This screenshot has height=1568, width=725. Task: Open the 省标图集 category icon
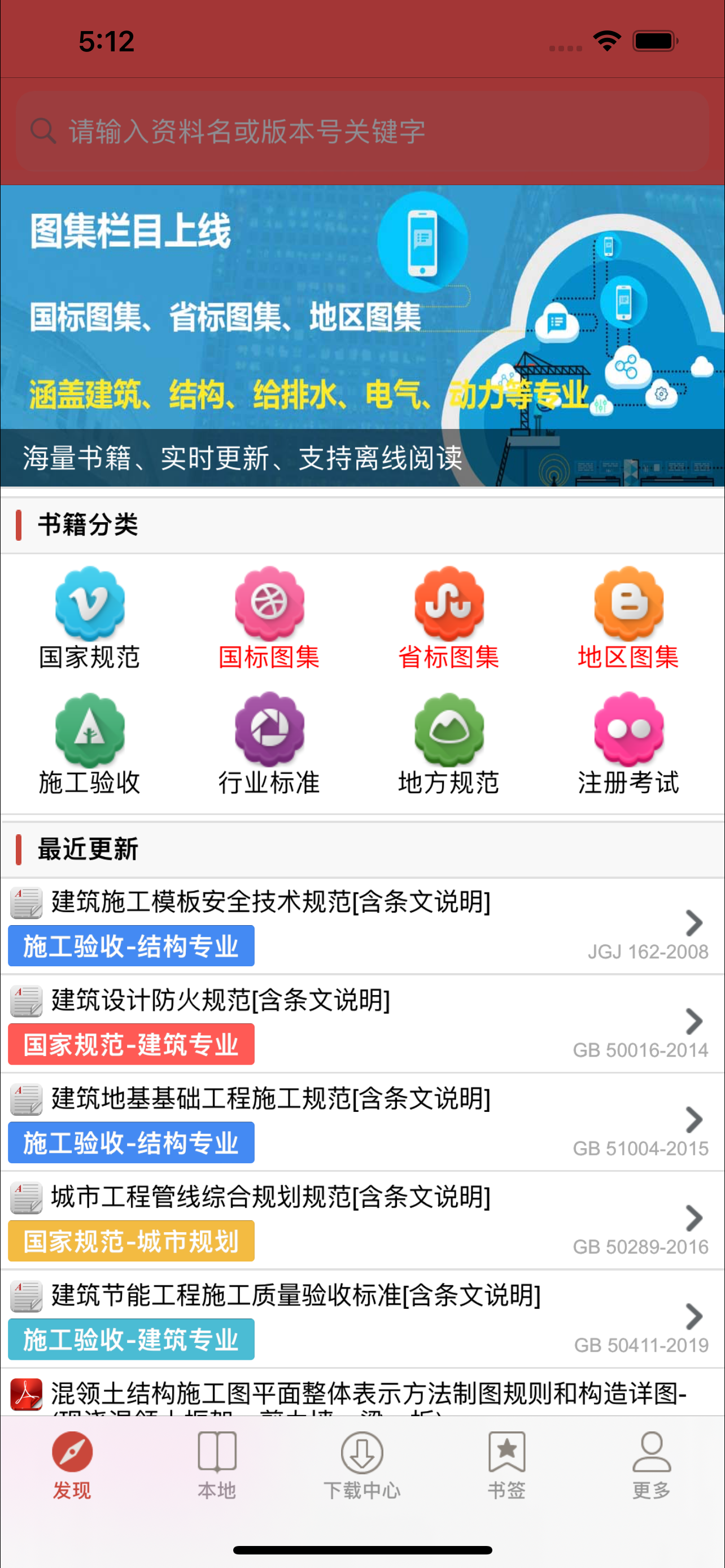tap(449, 606)
